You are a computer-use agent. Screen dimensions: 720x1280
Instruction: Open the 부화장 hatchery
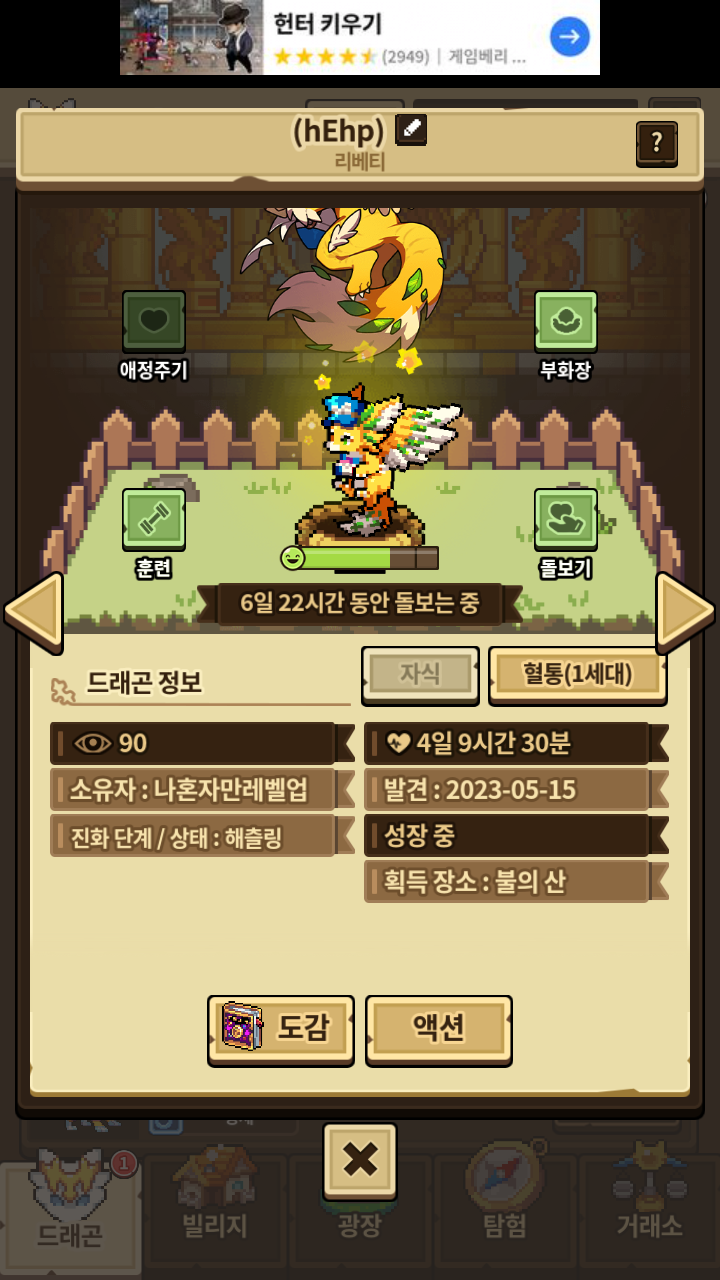click(566, 321)
